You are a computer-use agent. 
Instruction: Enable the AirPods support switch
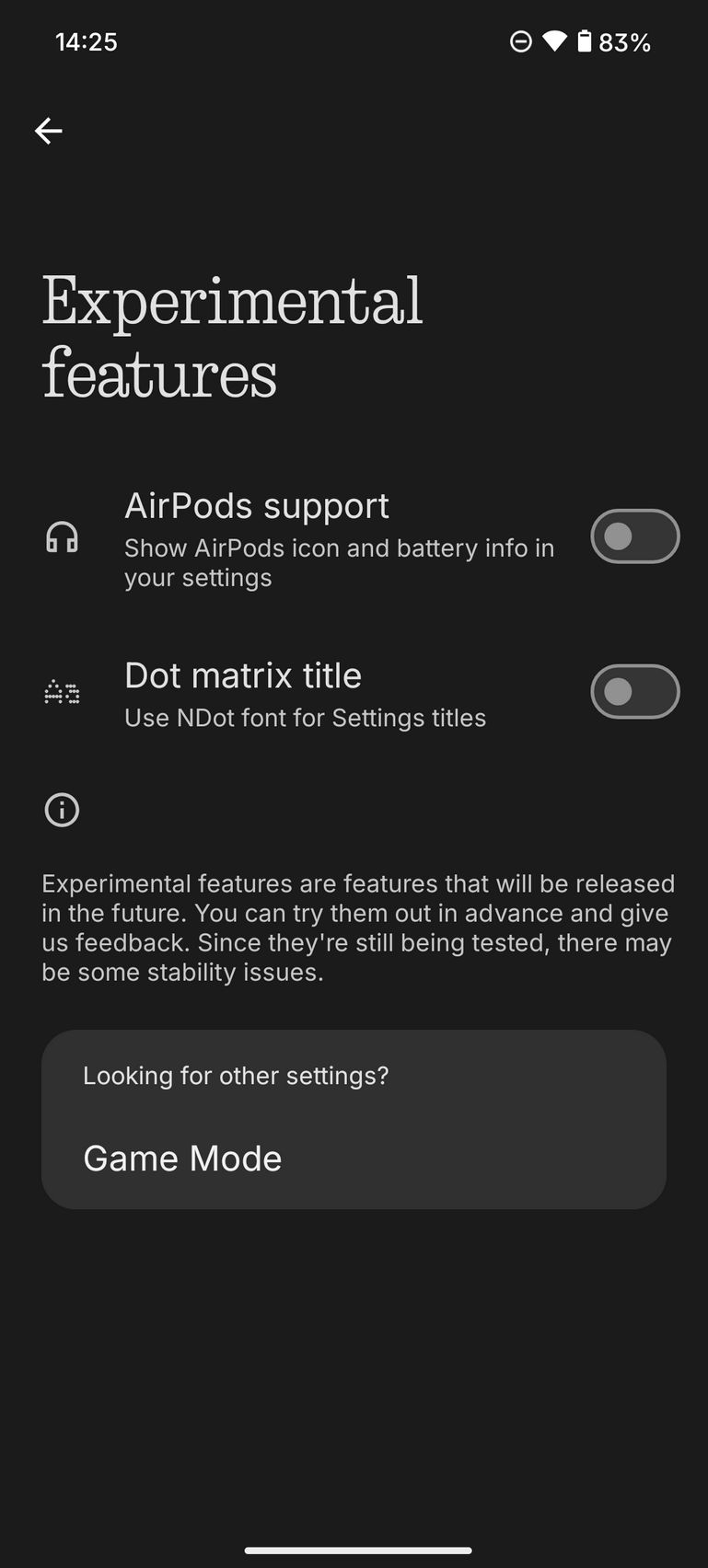[x=634, y=536]
